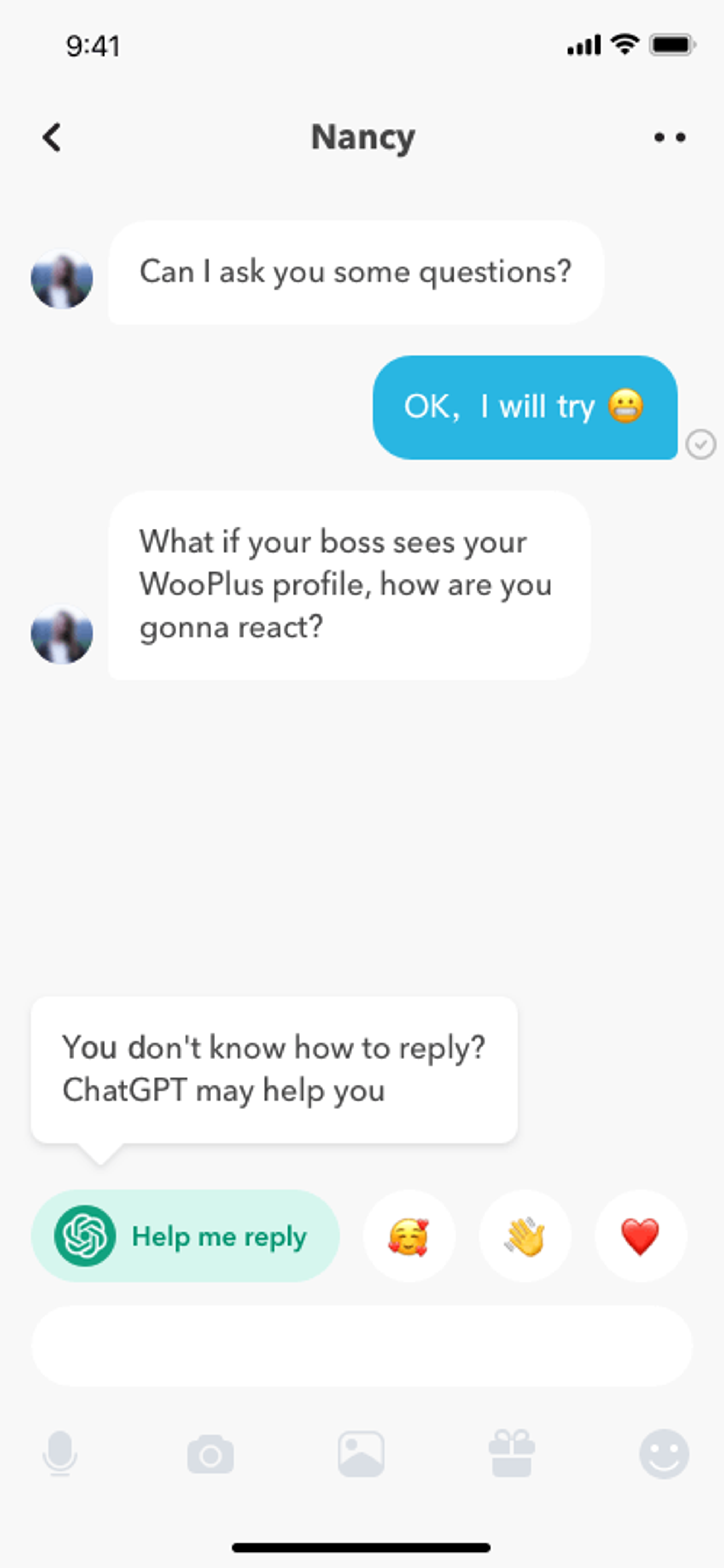Send the smiling face with hearts emoji
This screenshot has height=1568, width=724.
(409, 1236)
